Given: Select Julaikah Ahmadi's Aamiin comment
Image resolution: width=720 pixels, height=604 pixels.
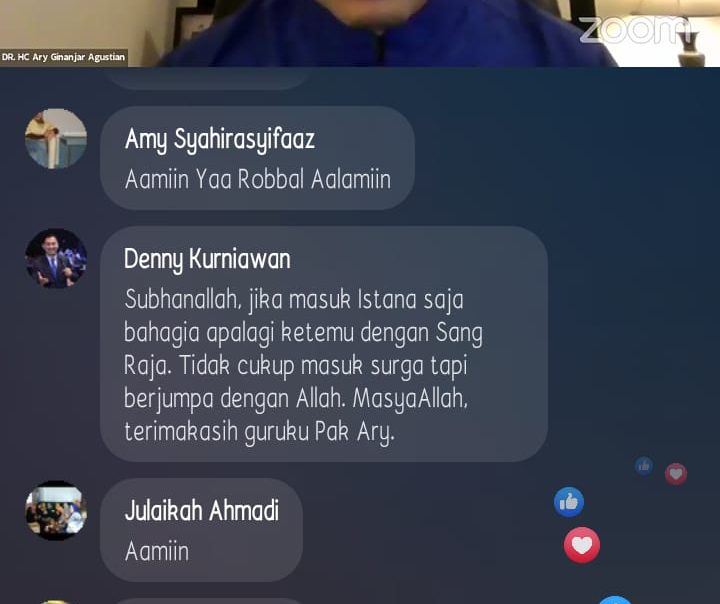Looking at the screenshot, I should coord(201,530).
